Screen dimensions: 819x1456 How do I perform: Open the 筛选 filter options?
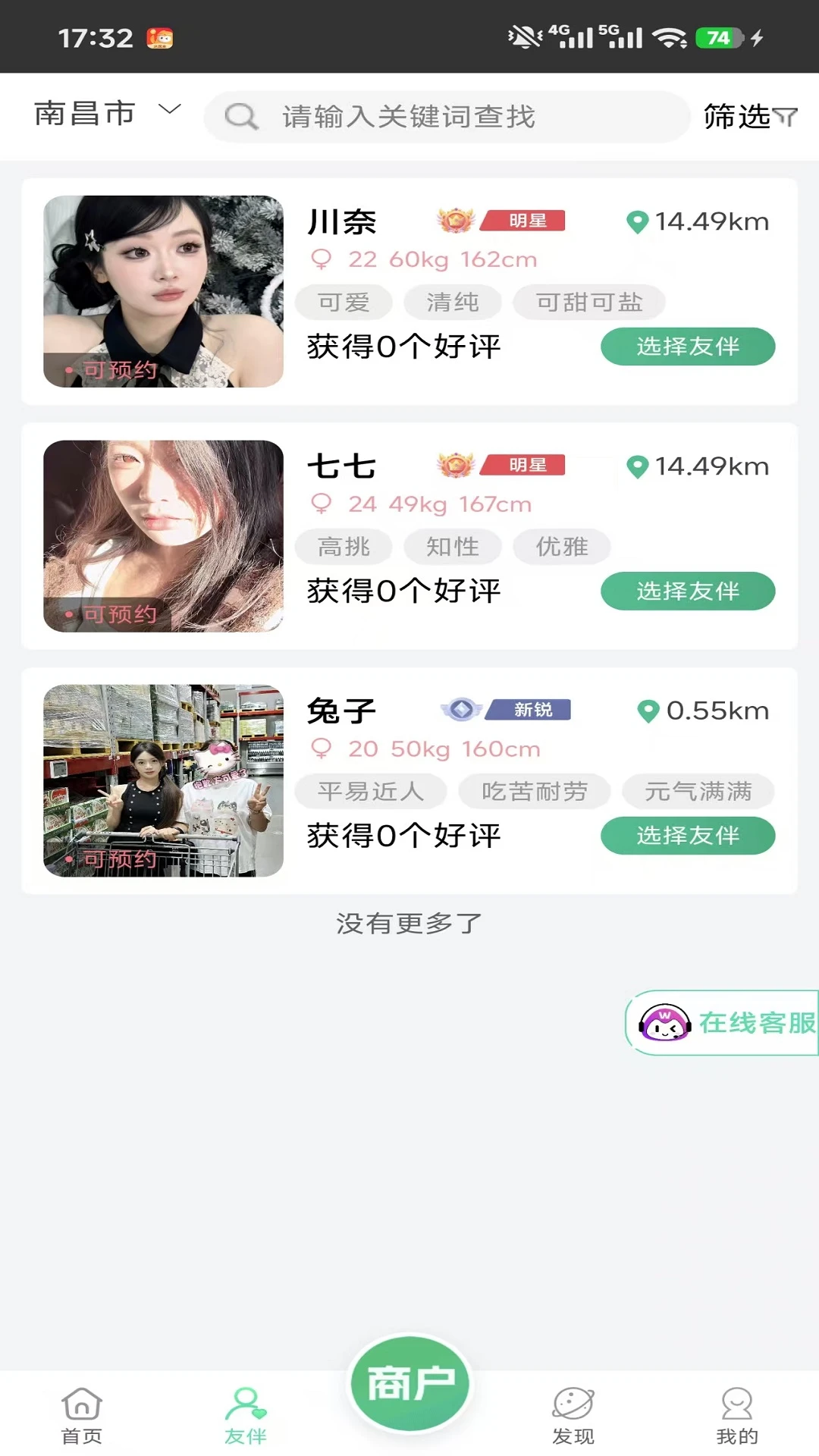click(x=748, y=116)
